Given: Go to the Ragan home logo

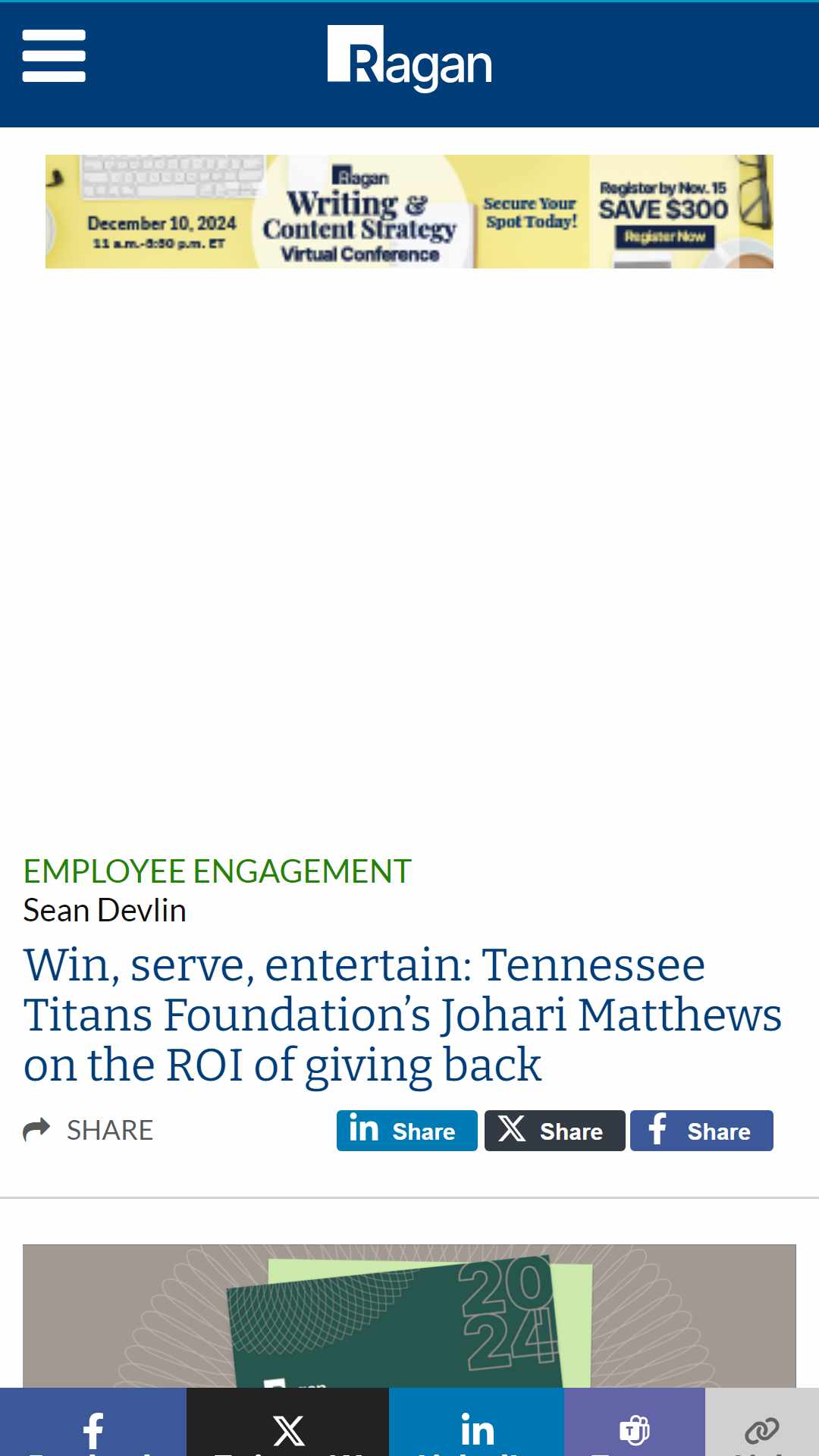Looking at the screenshot, I should pyautogui.click(x=409, y=59).
